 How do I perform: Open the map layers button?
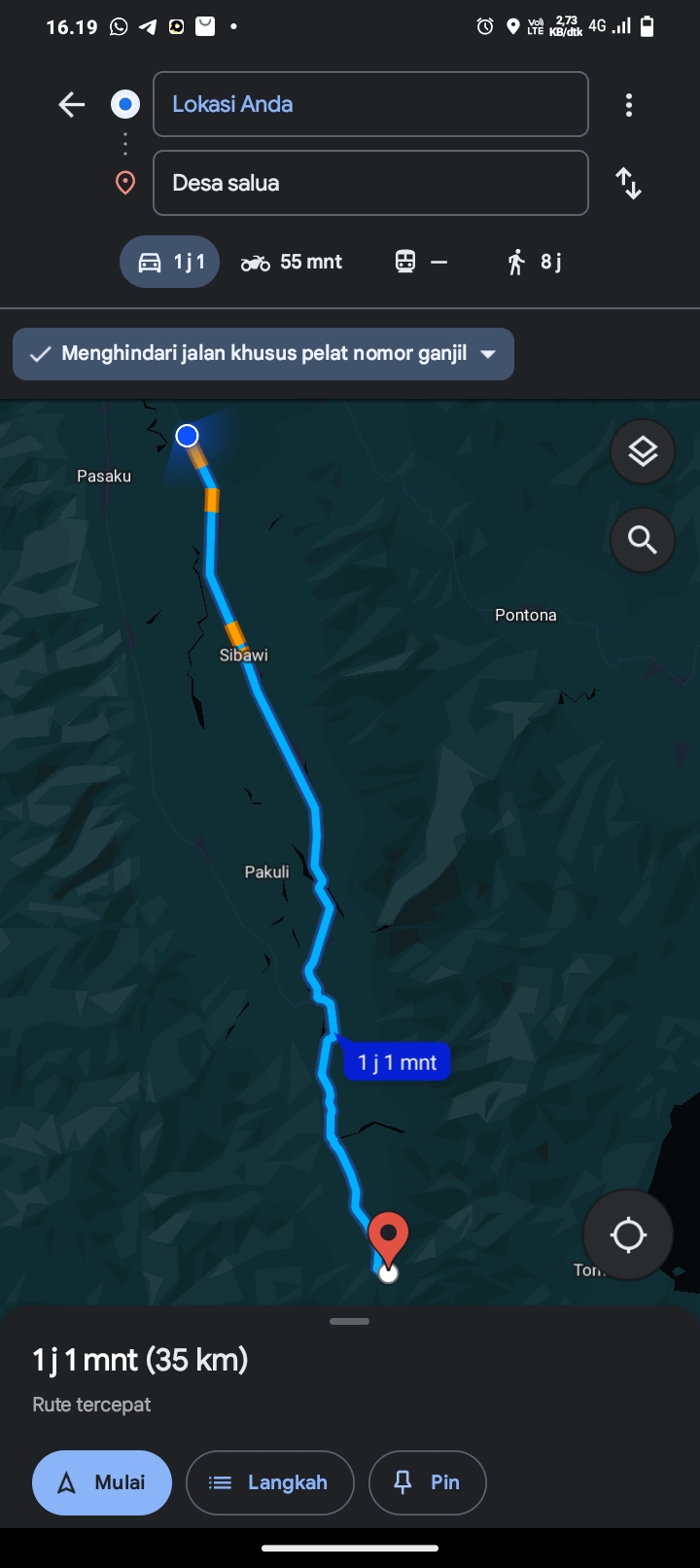(643, 451)
